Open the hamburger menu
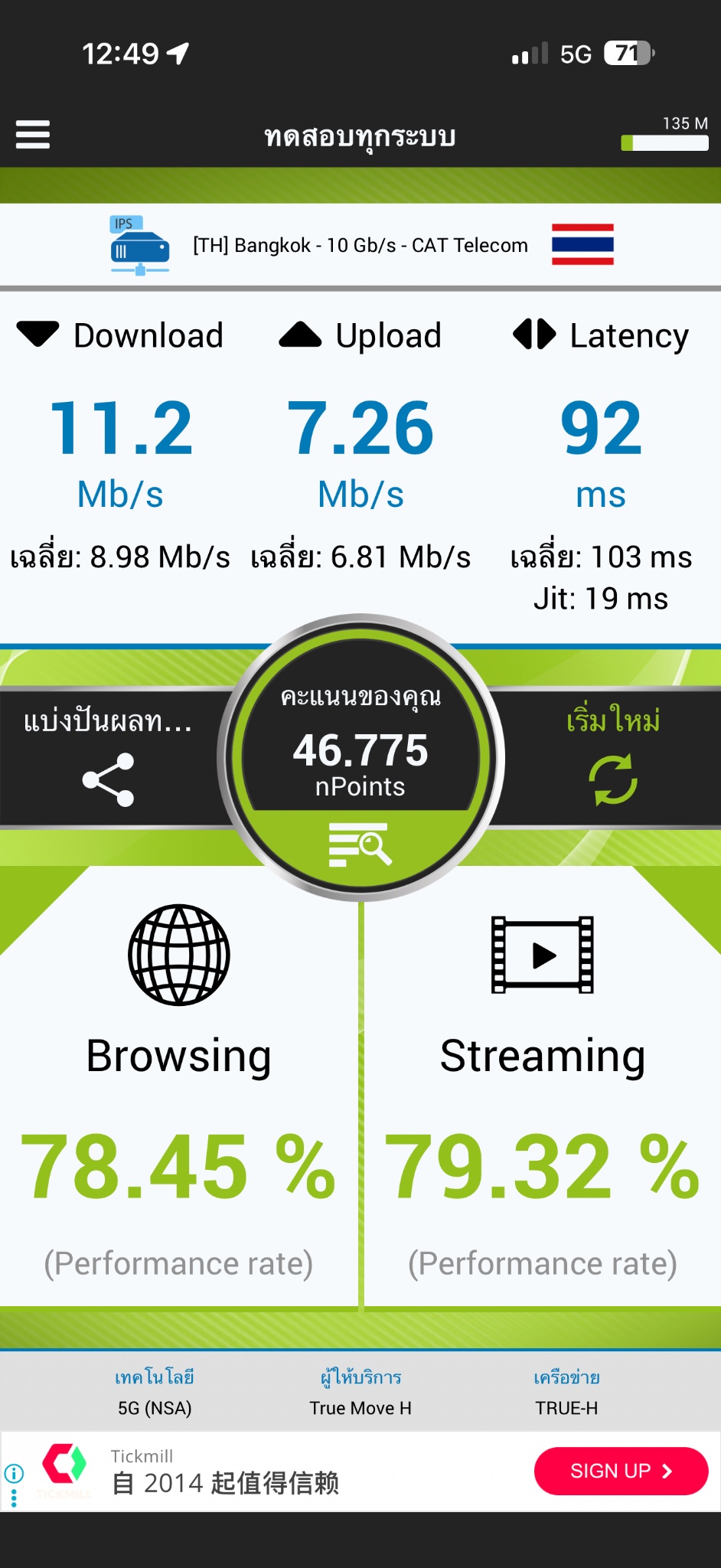Screen dimensions: 721x1568 tap(33, 135)
